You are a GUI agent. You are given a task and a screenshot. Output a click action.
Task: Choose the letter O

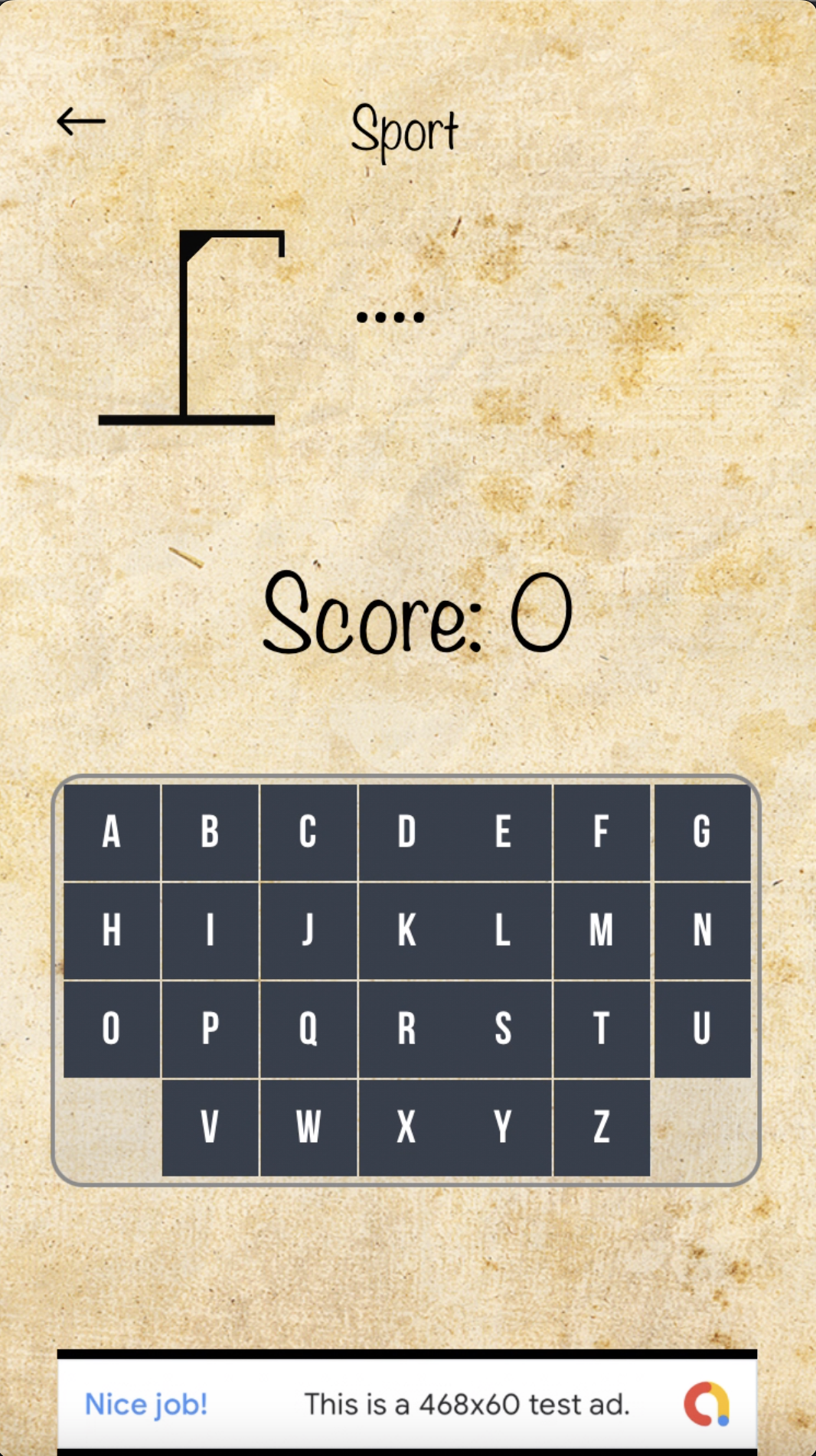tap(112, 1029)
